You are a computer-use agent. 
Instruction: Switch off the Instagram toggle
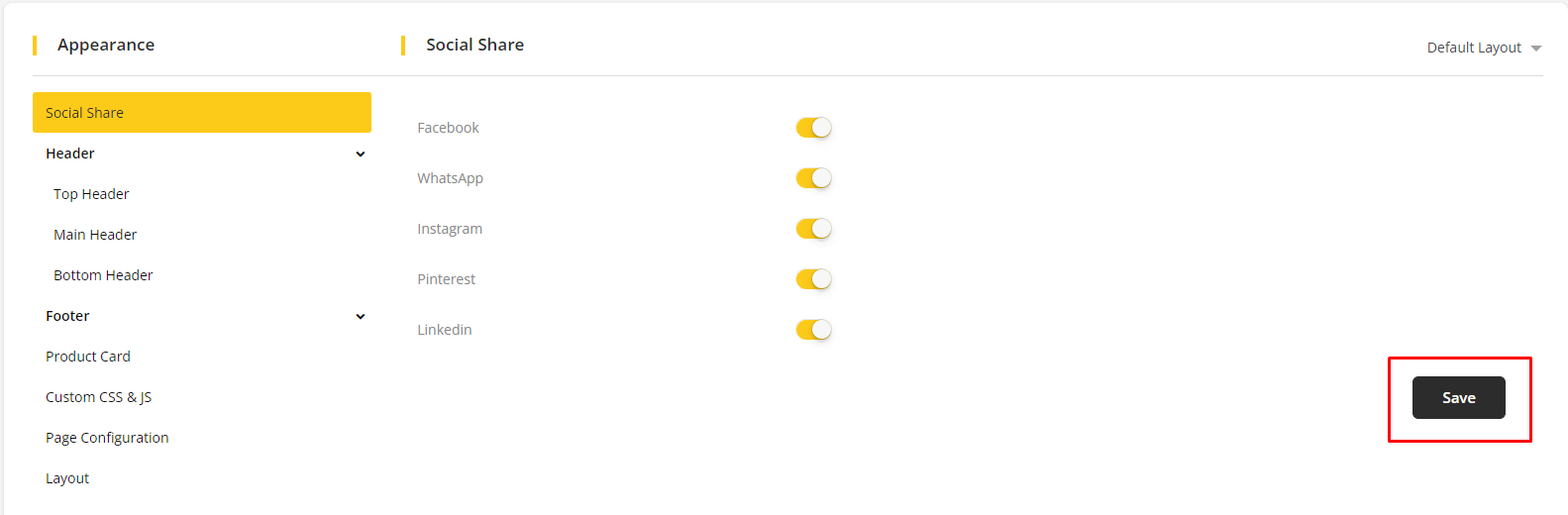[x=813, y=229]
